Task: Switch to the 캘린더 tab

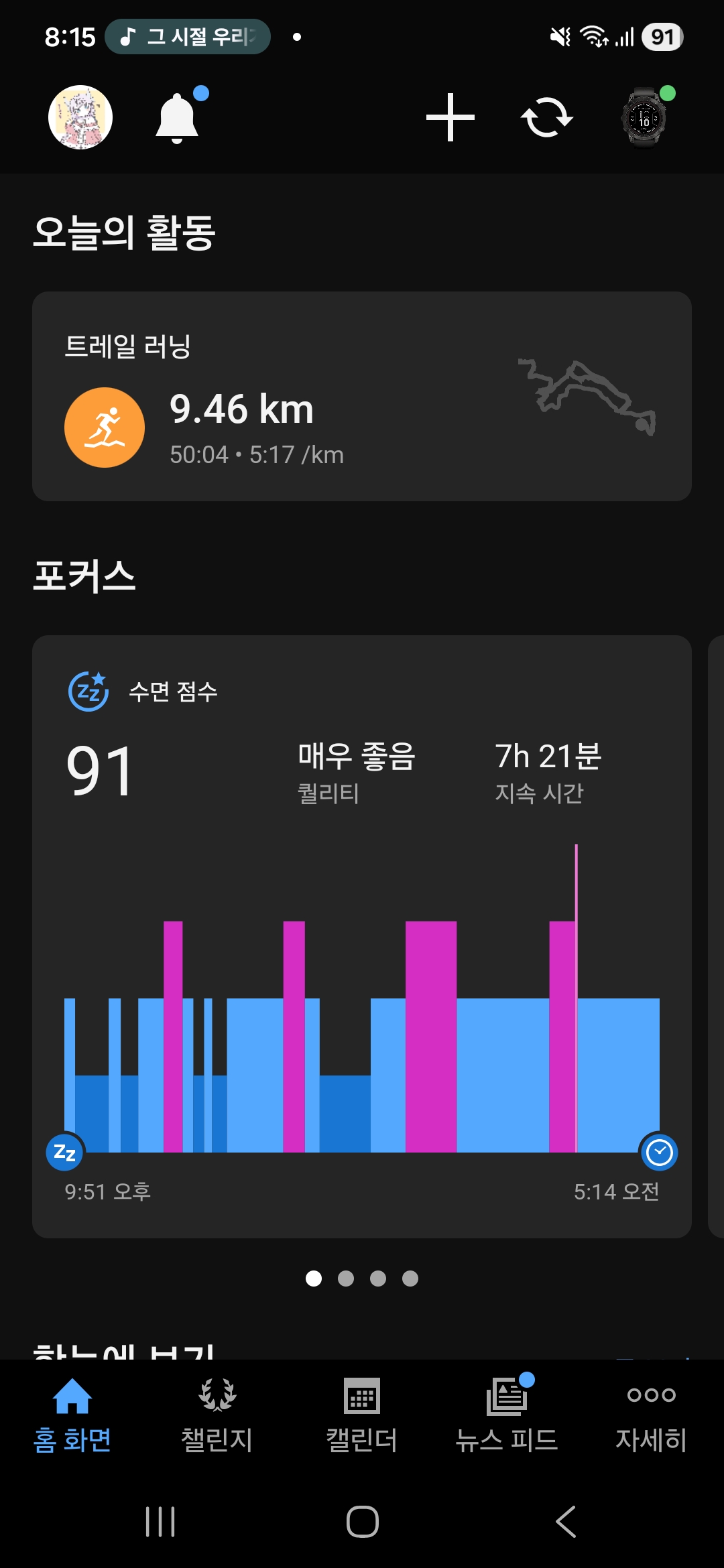Action: pyautogui.click(x=362, y=1415)
